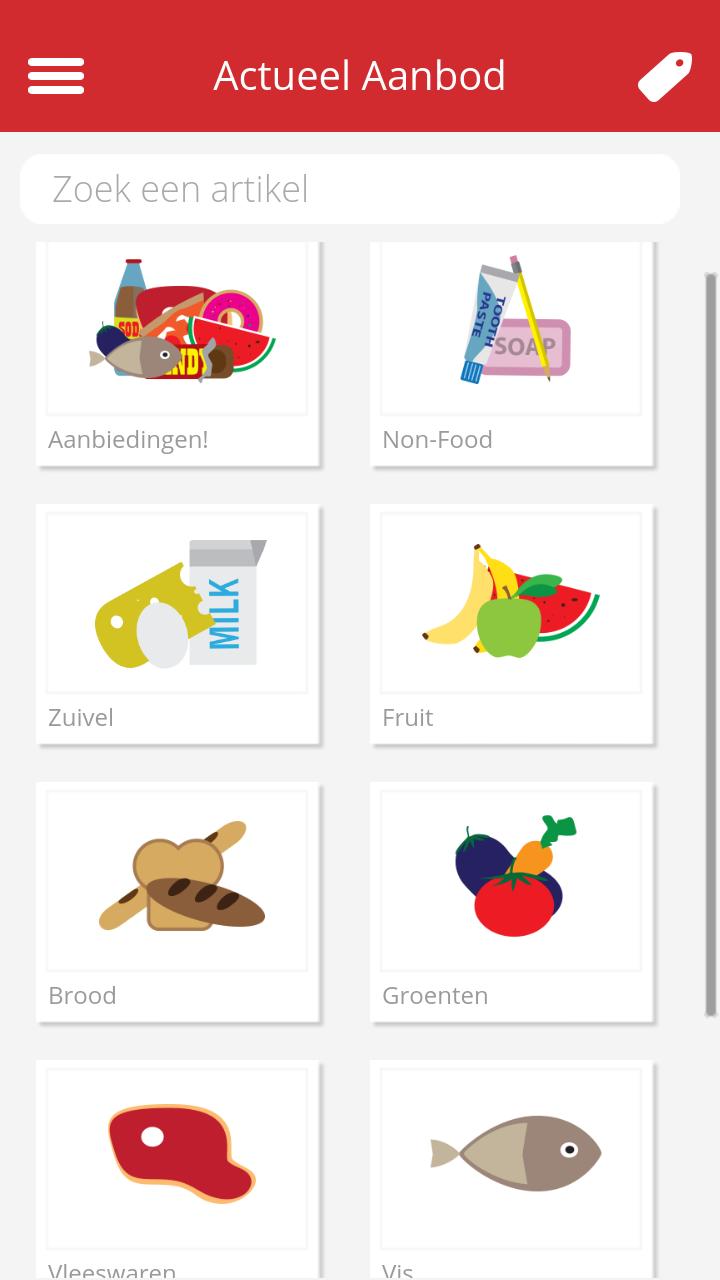Tap the tomato and eggplant Groenten icon
The width and height of the screenshot is (720, 1280).
pyautogui.click(x=510, y=879)
